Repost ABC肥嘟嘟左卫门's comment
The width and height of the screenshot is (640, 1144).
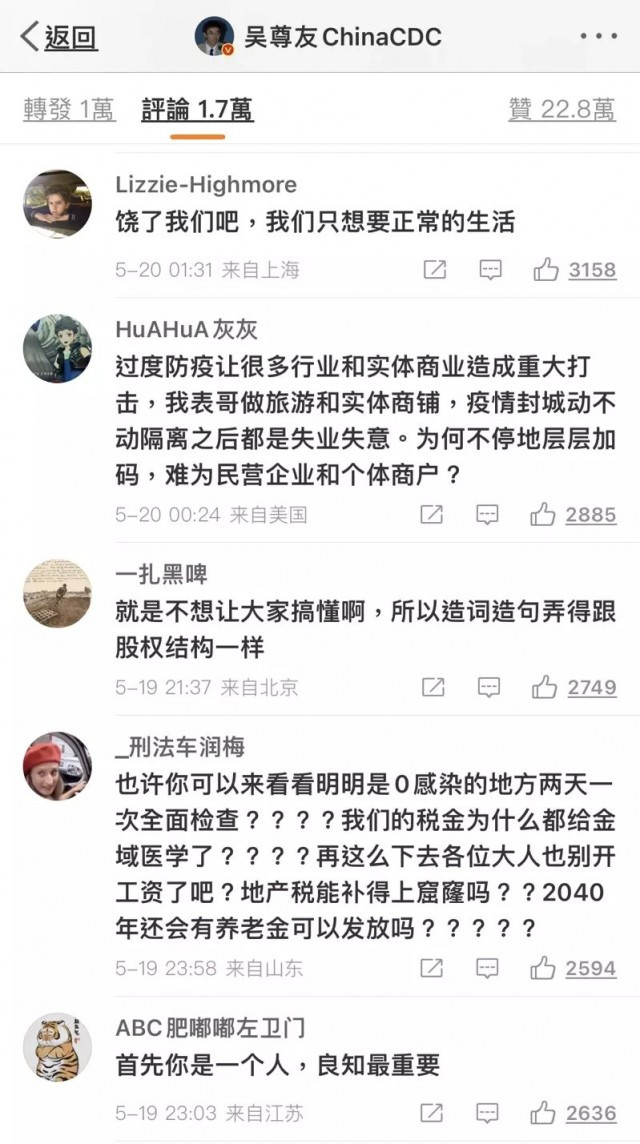(433, 1113)
